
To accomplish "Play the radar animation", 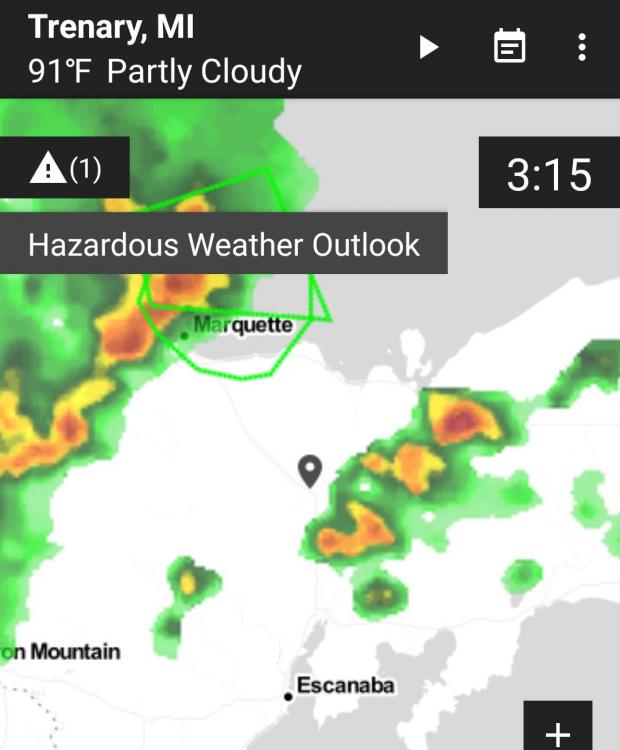I will click(x=429, y=47).
